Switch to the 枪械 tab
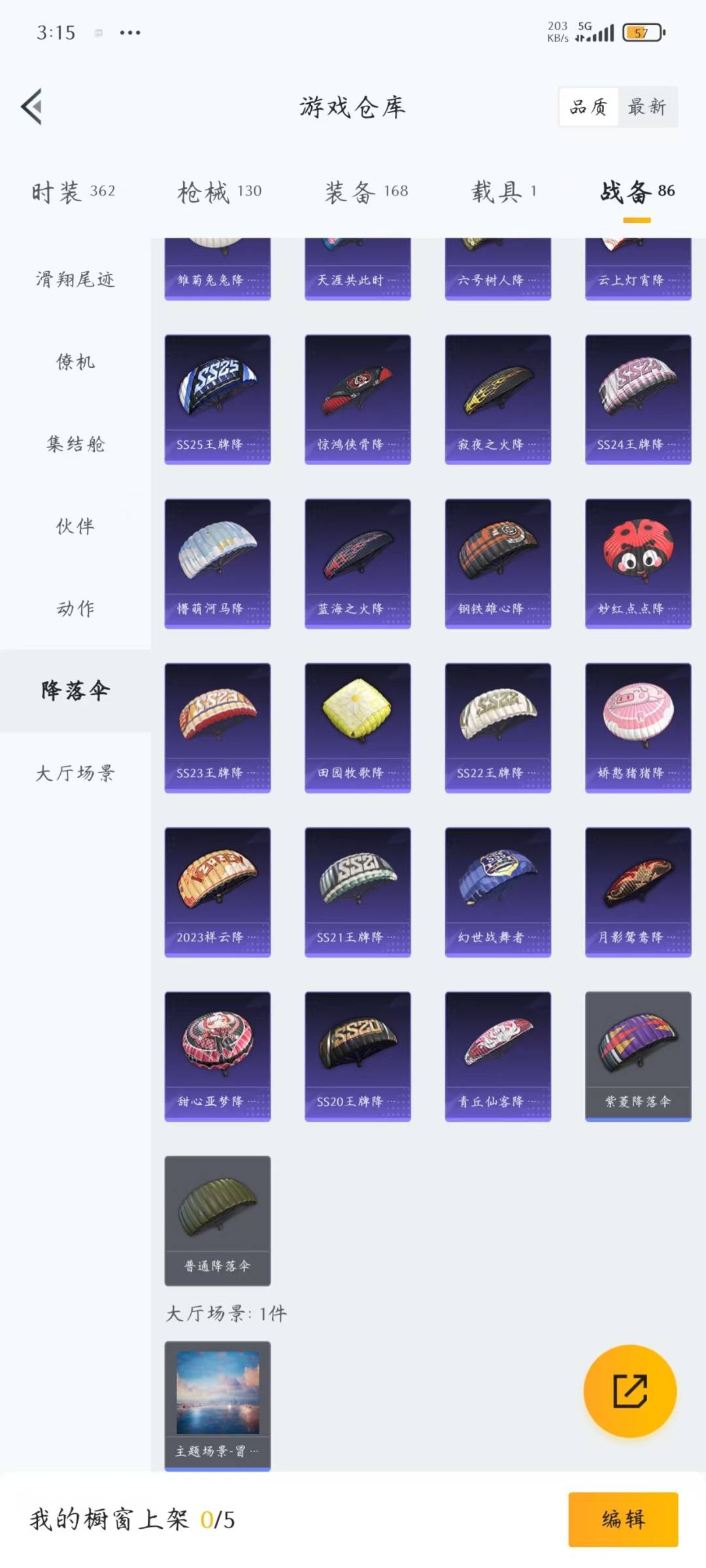 pyautogui.click(x=219, y=191)
